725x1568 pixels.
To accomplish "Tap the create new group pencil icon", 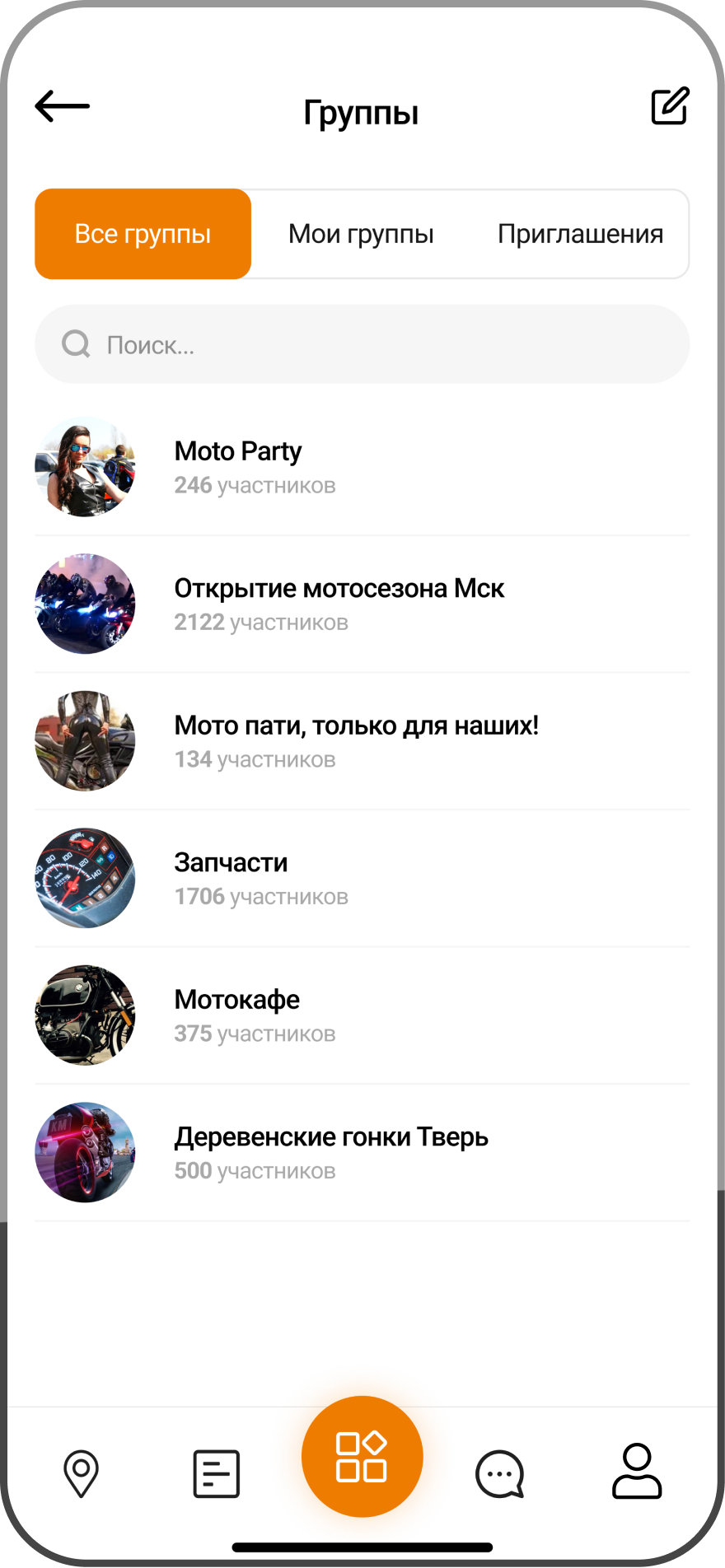I will point(670,106).
